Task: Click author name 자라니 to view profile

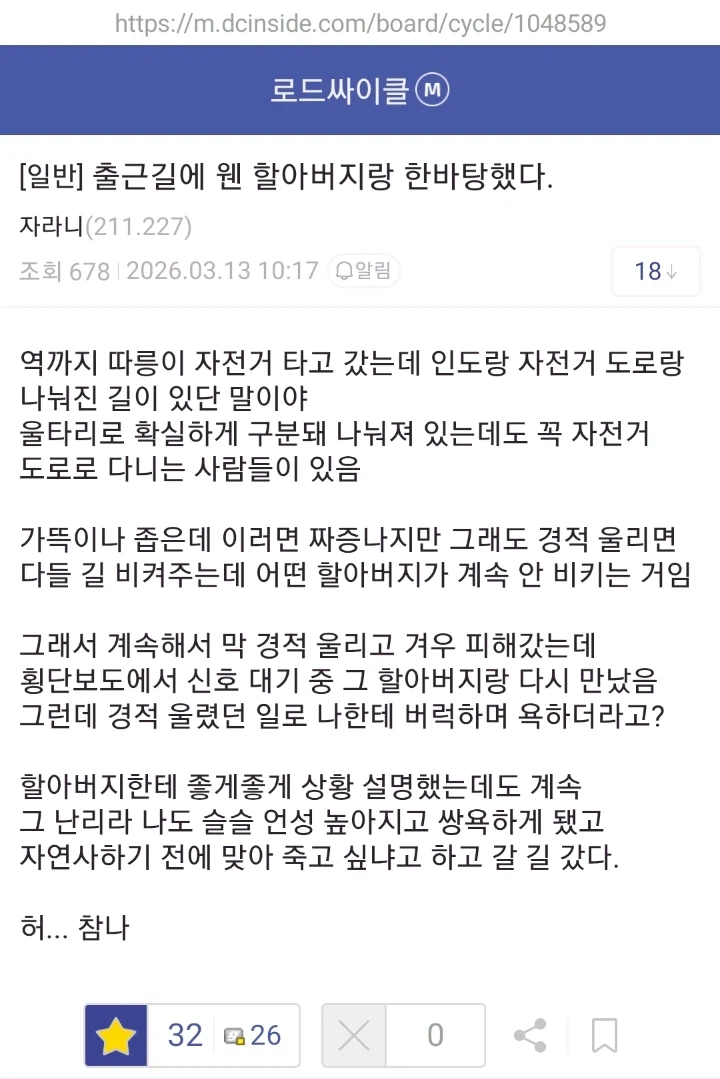Action: [47, 221]
